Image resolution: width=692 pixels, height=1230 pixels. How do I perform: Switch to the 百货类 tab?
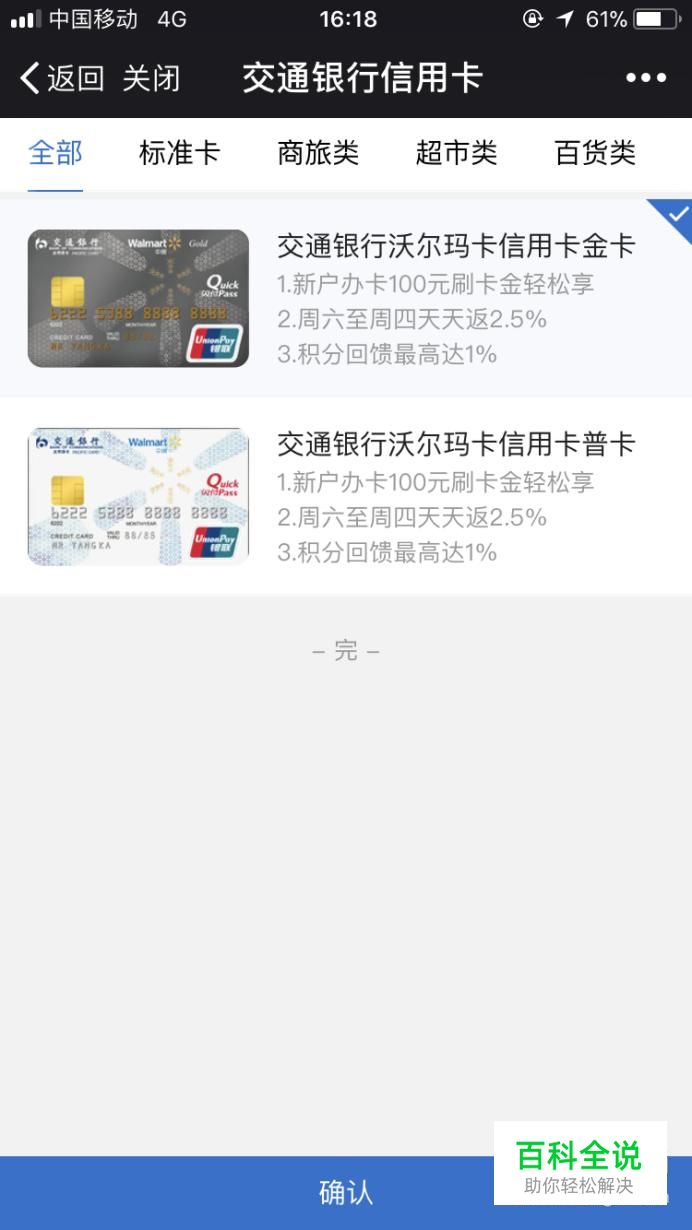595,153
